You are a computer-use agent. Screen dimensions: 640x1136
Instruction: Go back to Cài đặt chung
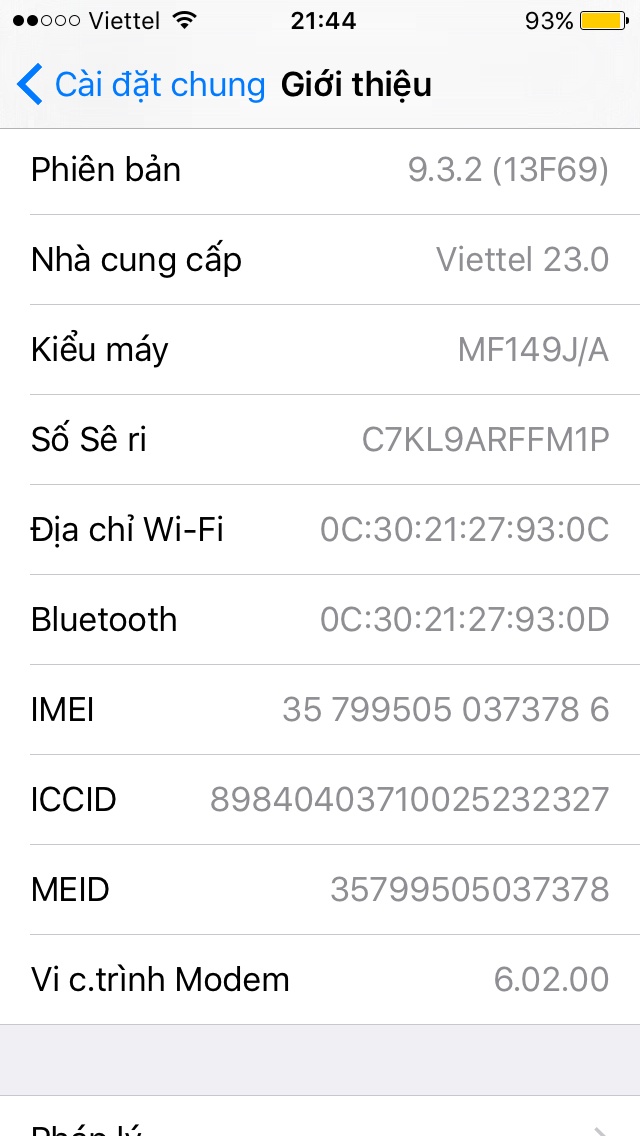click(141, 85)
